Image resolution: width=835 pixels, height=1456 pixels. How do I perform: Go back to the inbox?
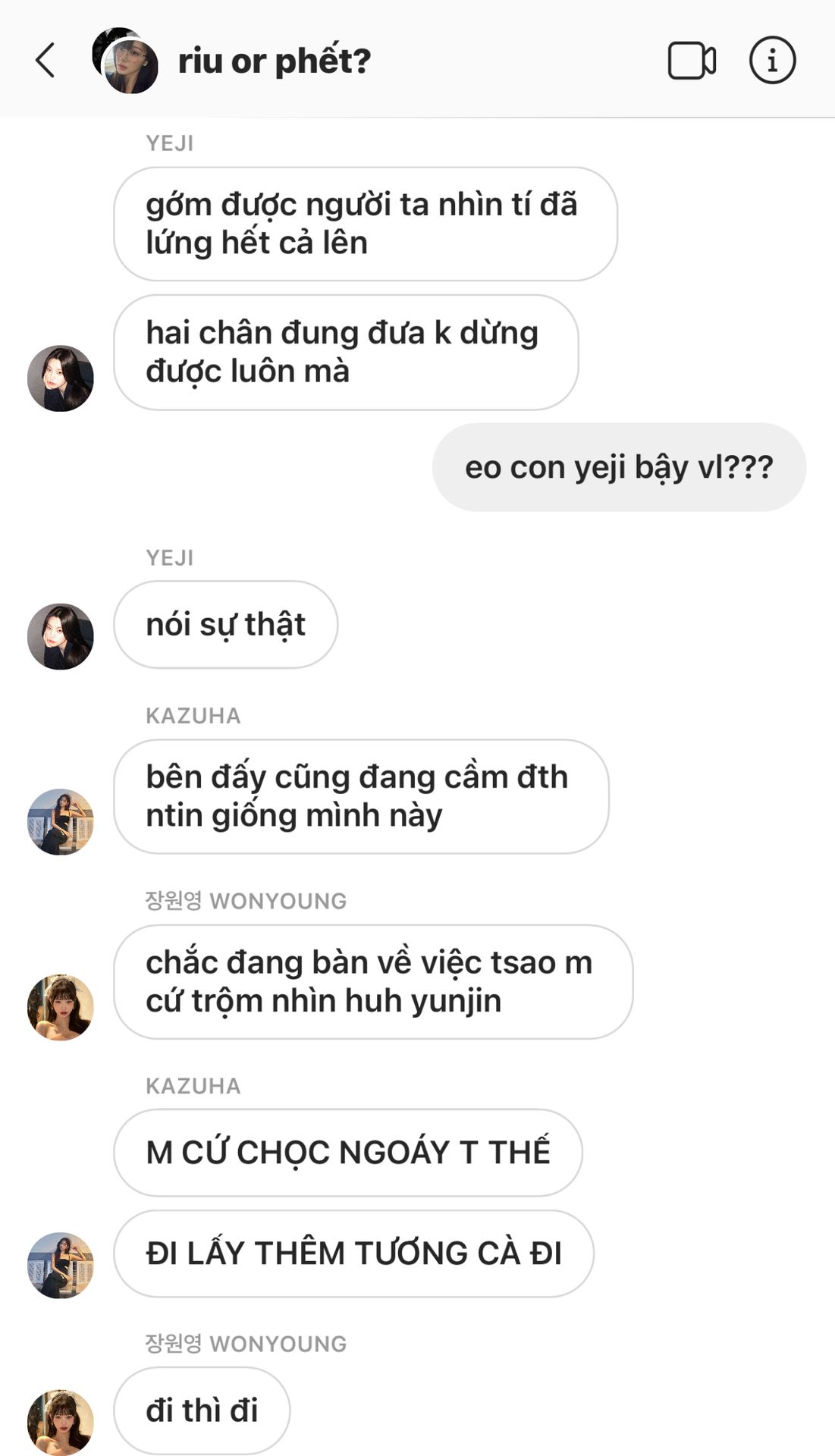(46, 61)
